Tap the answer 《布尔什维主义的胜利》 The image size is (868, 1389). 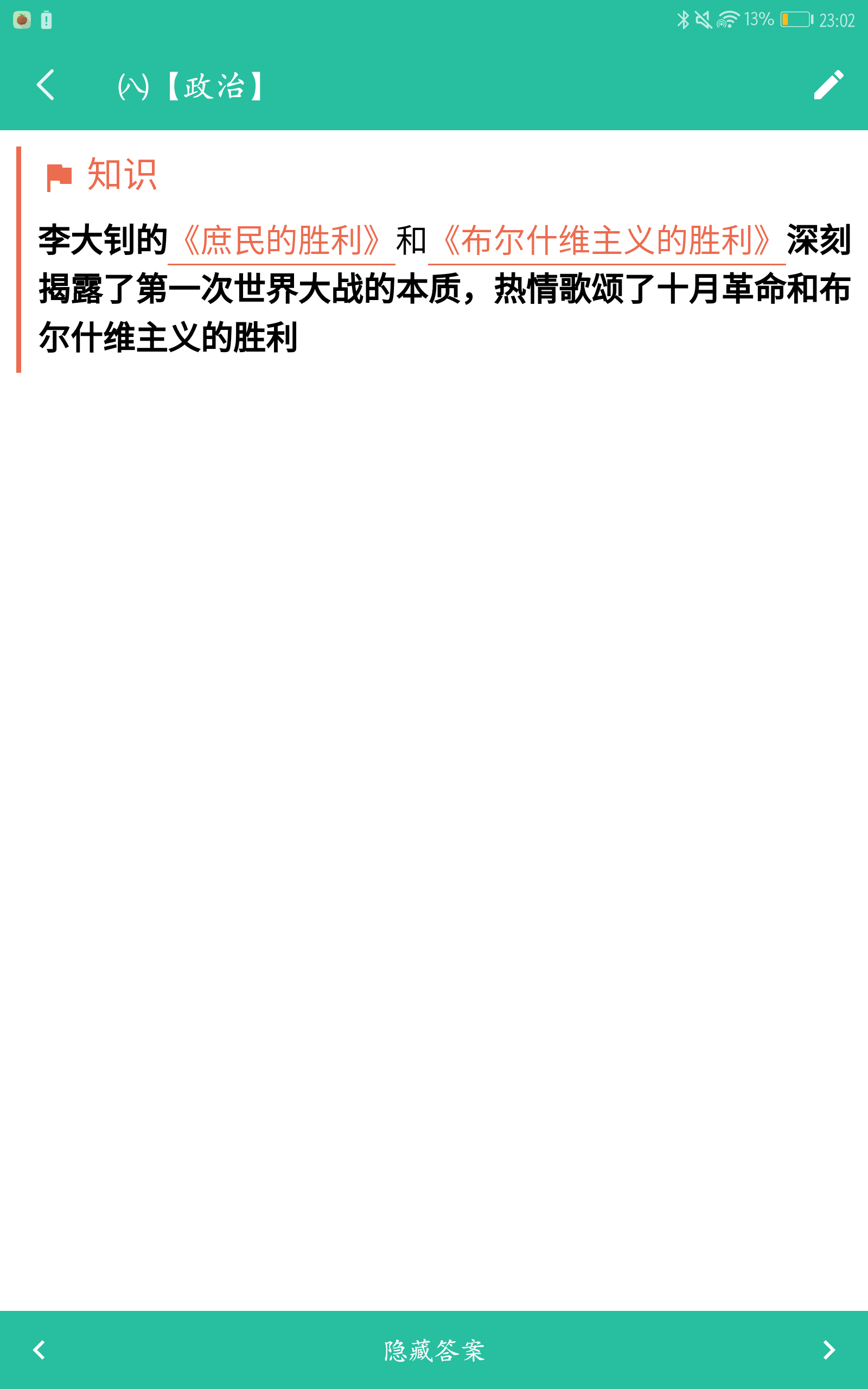[607, 240]
